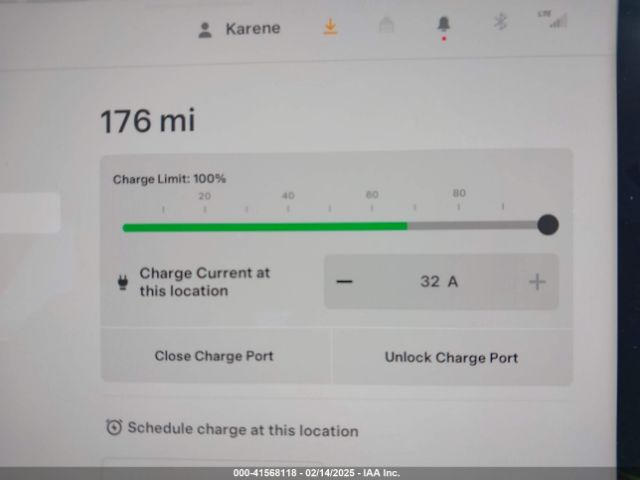Image resolution: width=640 pixels, height=480 pixels.
Task: Increase charge current with plus button
Action: tap(537, 282)
